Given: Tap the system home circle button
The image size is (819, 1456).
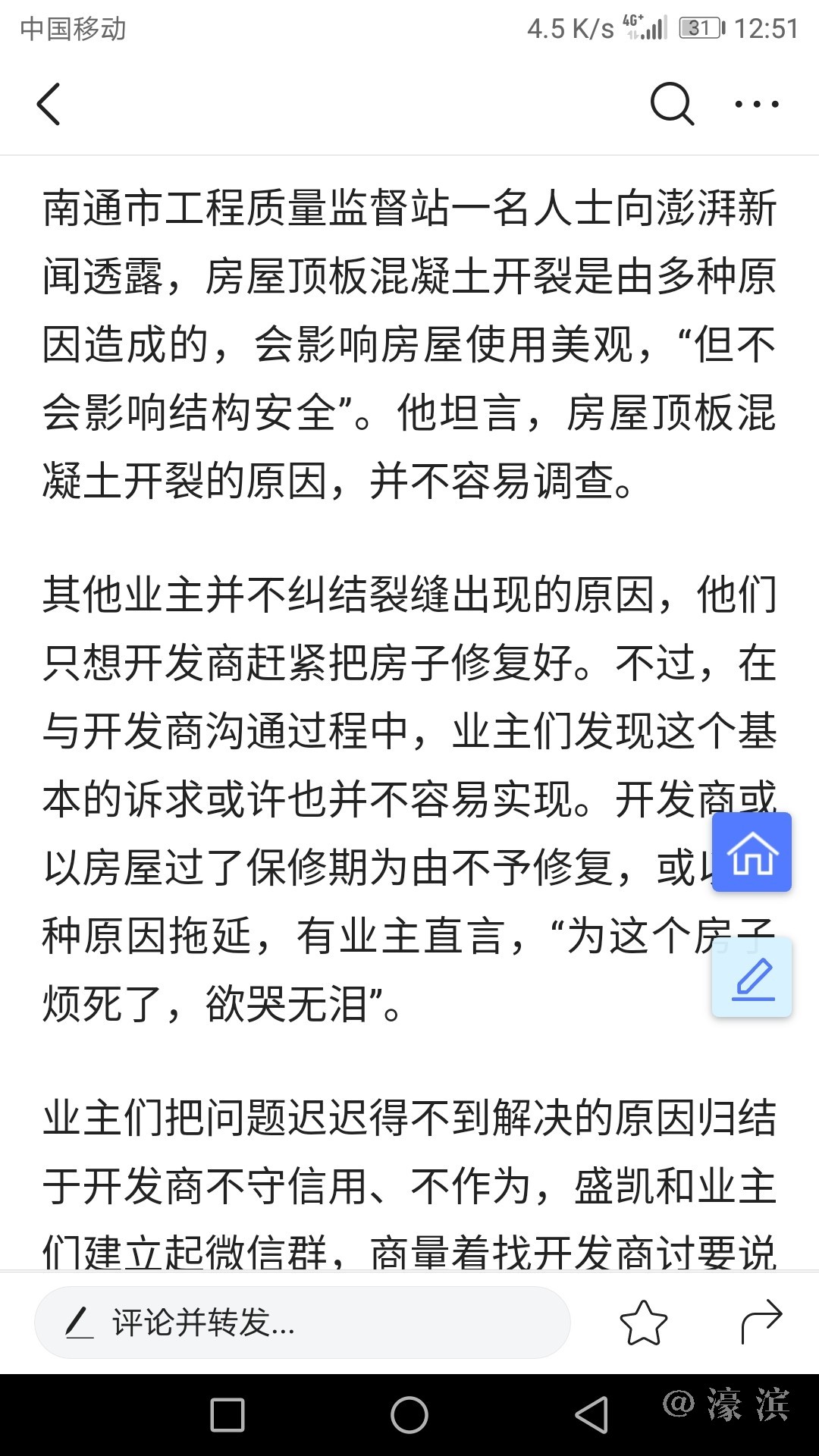Looking at the screenshot, I should point(409,1415).
